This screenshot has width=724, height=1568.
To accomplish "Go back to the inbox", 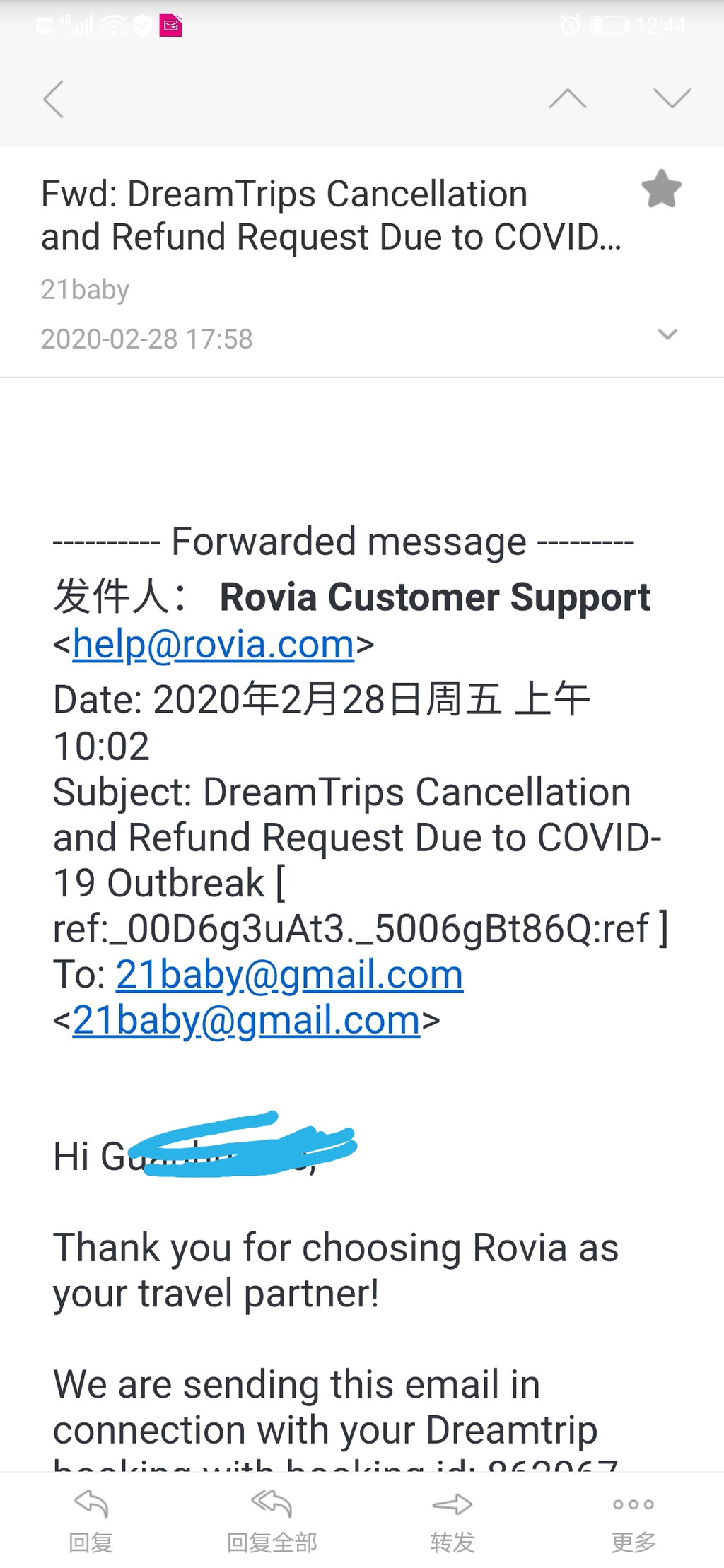I will [x=54, y=98].
